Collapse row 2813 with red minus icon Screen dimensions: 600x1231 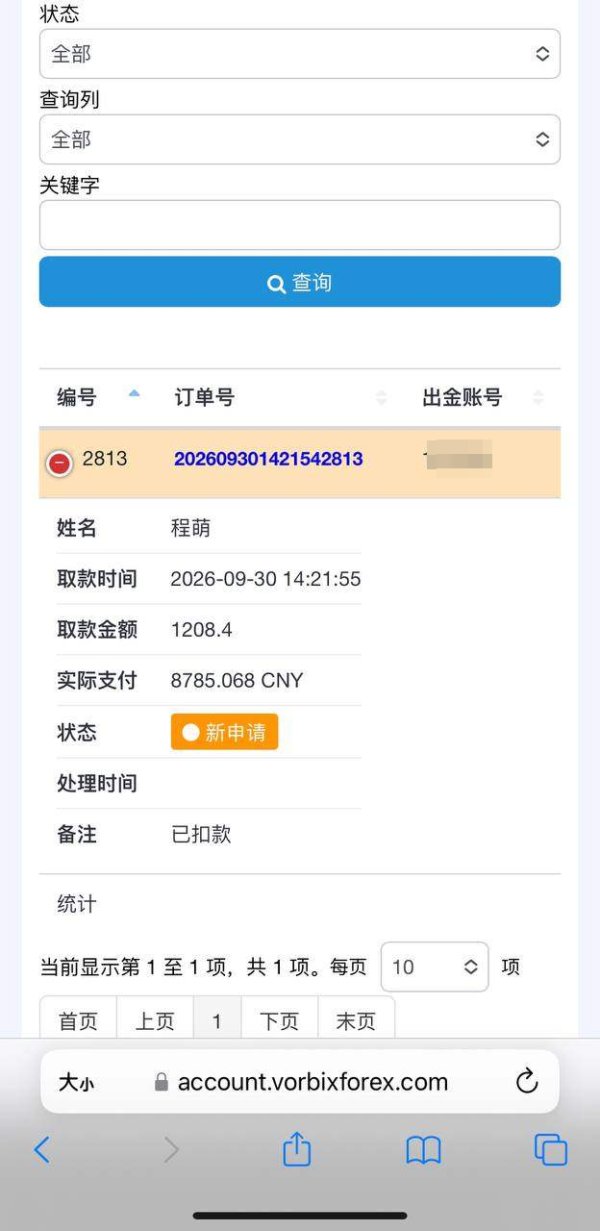click(60, 464)
